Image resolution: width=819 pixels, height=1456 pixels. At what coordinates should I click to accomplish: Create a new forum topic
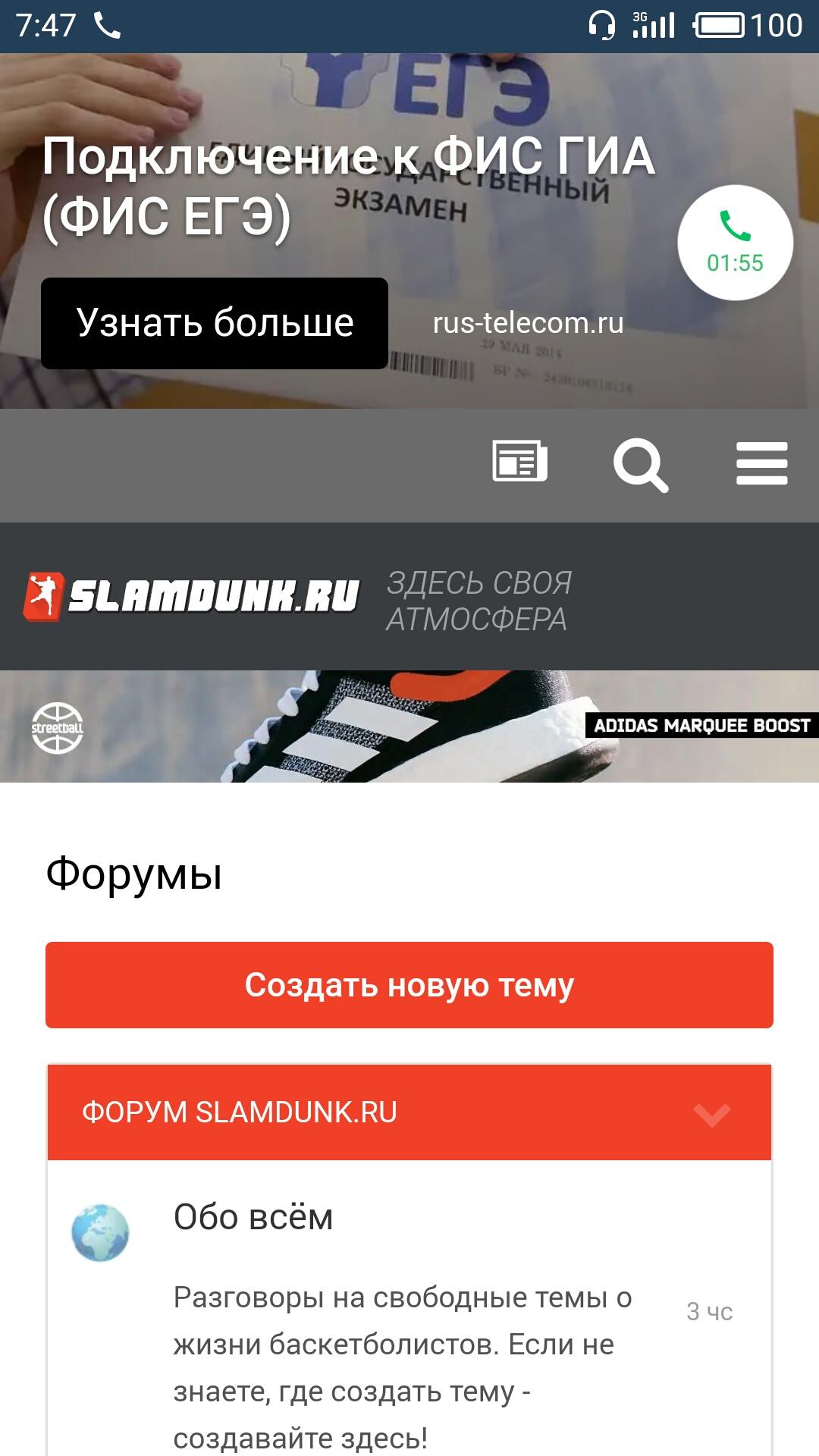pyautogui.click(x=409, y=985)
